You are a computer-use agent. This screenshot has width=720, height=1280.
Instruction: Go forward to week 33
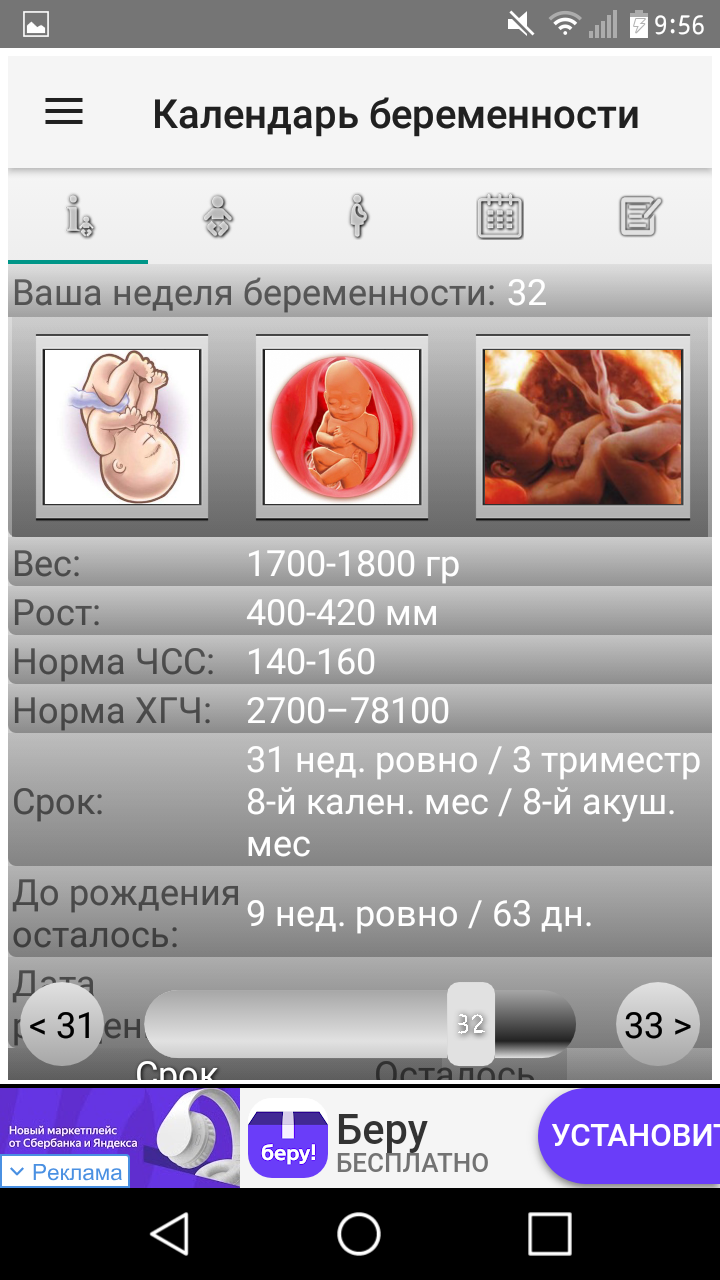658,1025
